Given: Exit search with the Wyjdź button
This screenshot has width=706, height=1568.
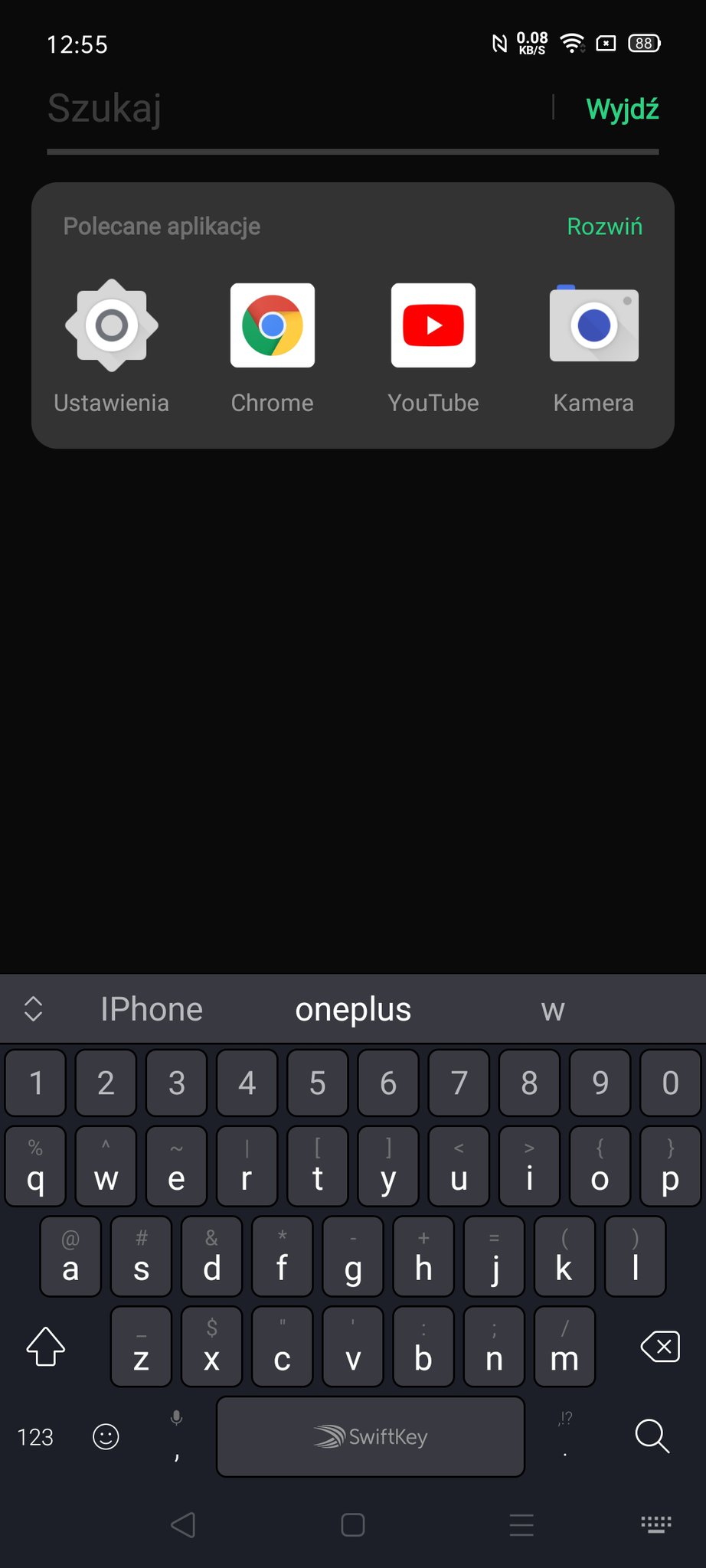Looking at the screenshot, I should click(622, 109).
